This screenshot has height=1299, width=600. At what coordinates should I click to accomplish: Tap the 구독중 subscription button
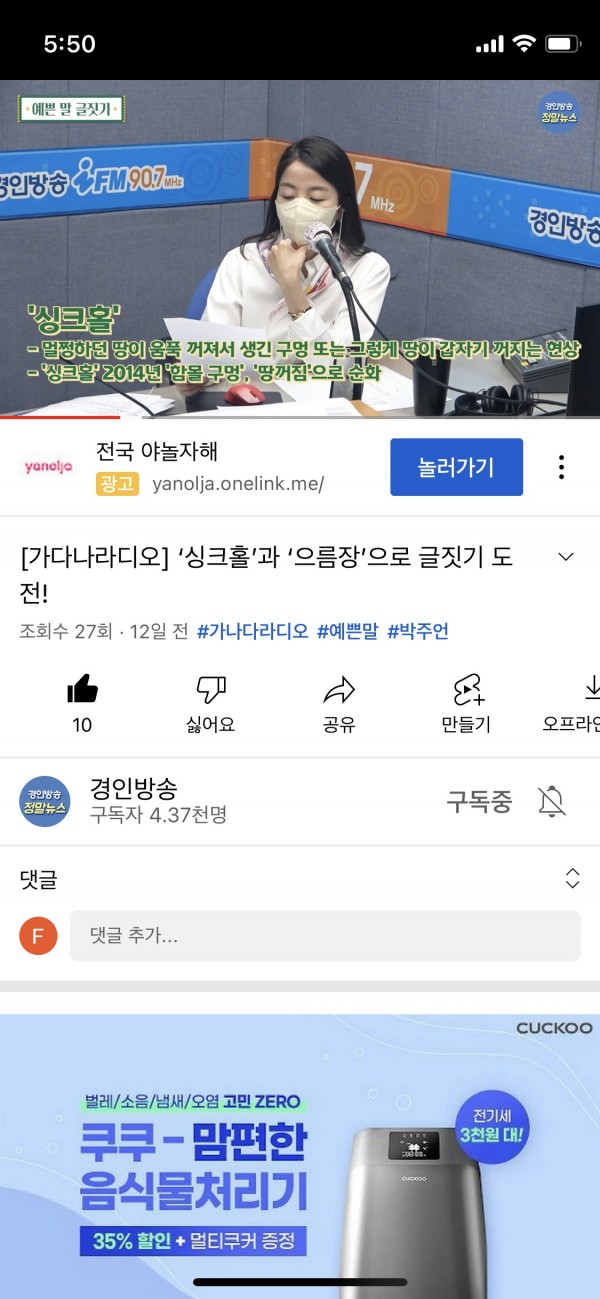pos(479,801)
